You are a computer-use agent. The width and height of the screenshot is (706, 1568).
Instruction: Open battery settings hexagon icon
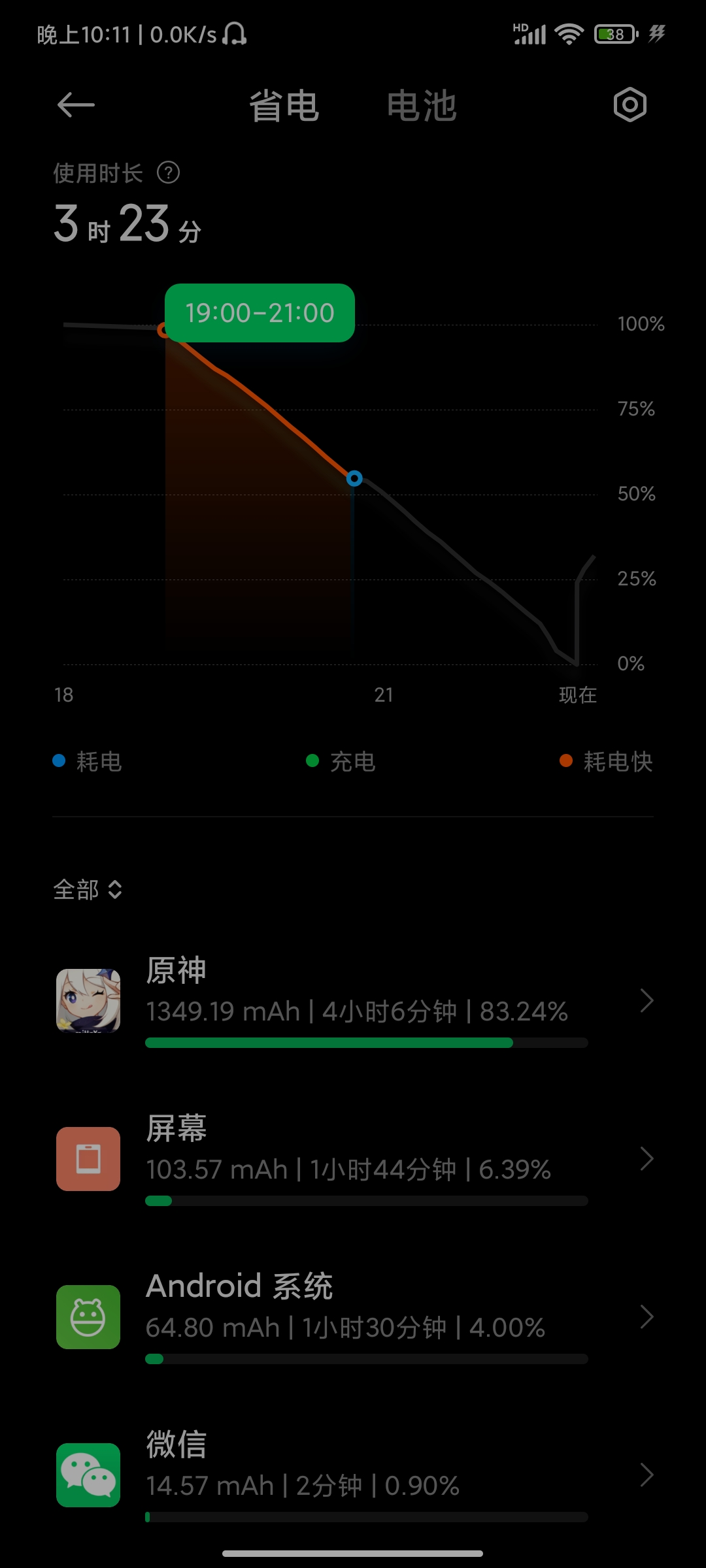[x=630, y=105]
